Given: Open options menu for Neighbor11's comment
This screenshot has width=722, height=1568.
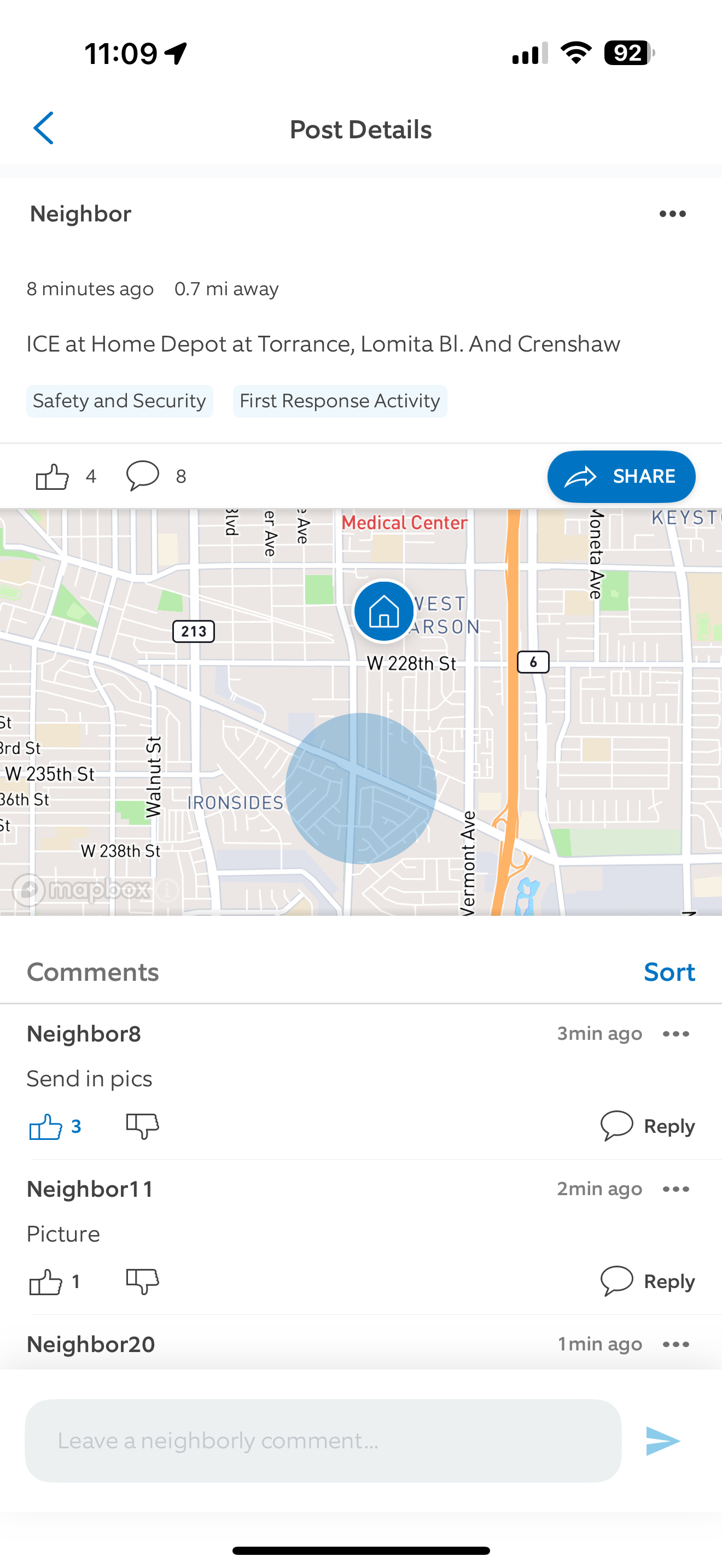Looking at the screenshot, I should (x=676, y=1189).
